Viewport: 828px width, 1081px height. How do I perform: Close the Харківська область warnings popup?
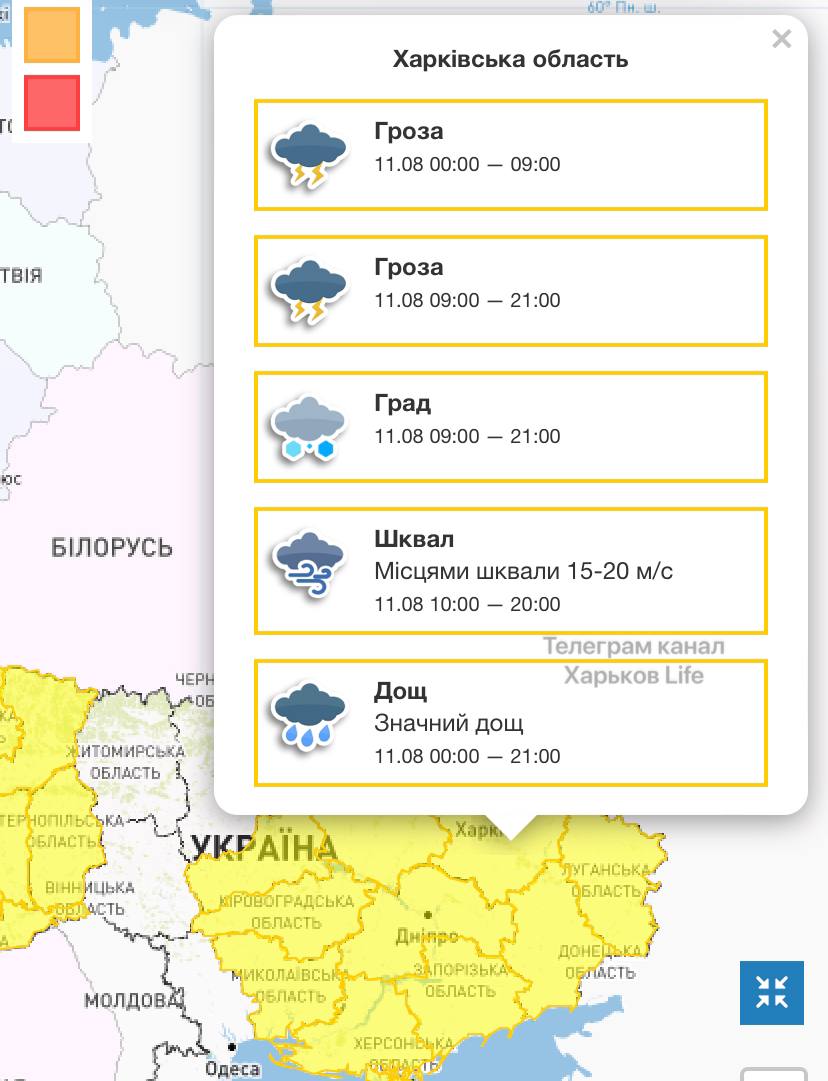781,39
